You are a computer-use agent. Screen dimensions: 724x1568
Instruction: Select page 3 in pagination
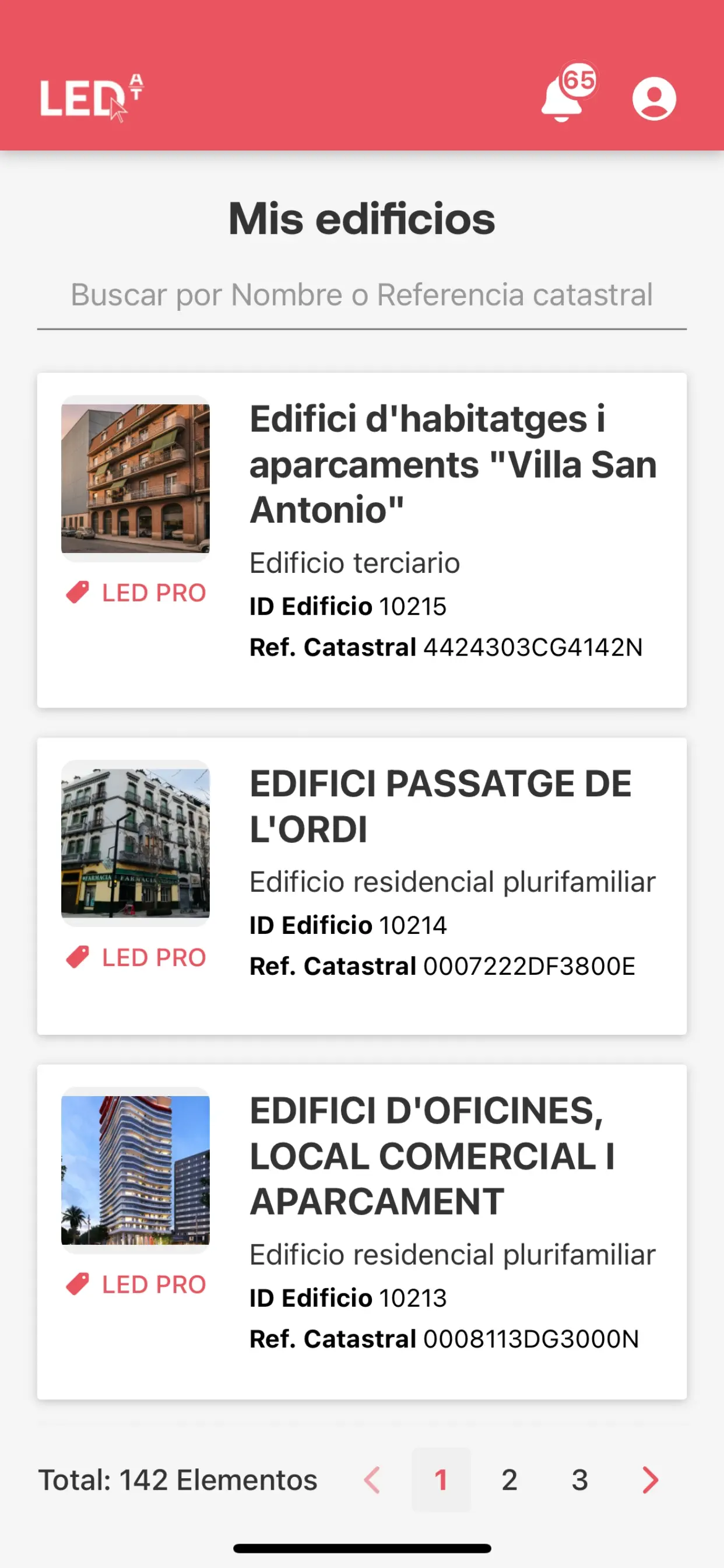click(580, 1480)
